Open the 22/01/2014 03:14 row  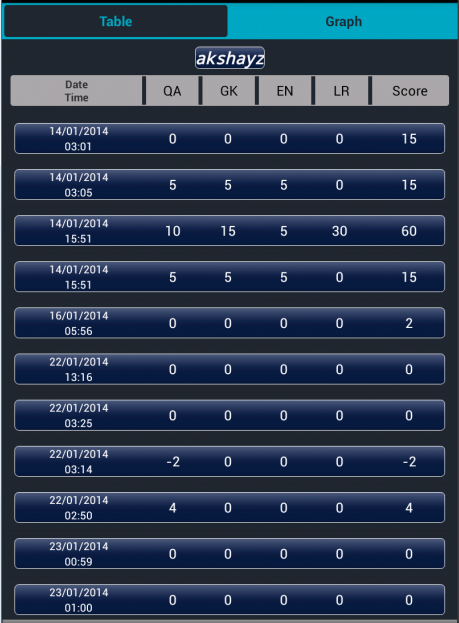pyautogui.click(x=229, y=461)
